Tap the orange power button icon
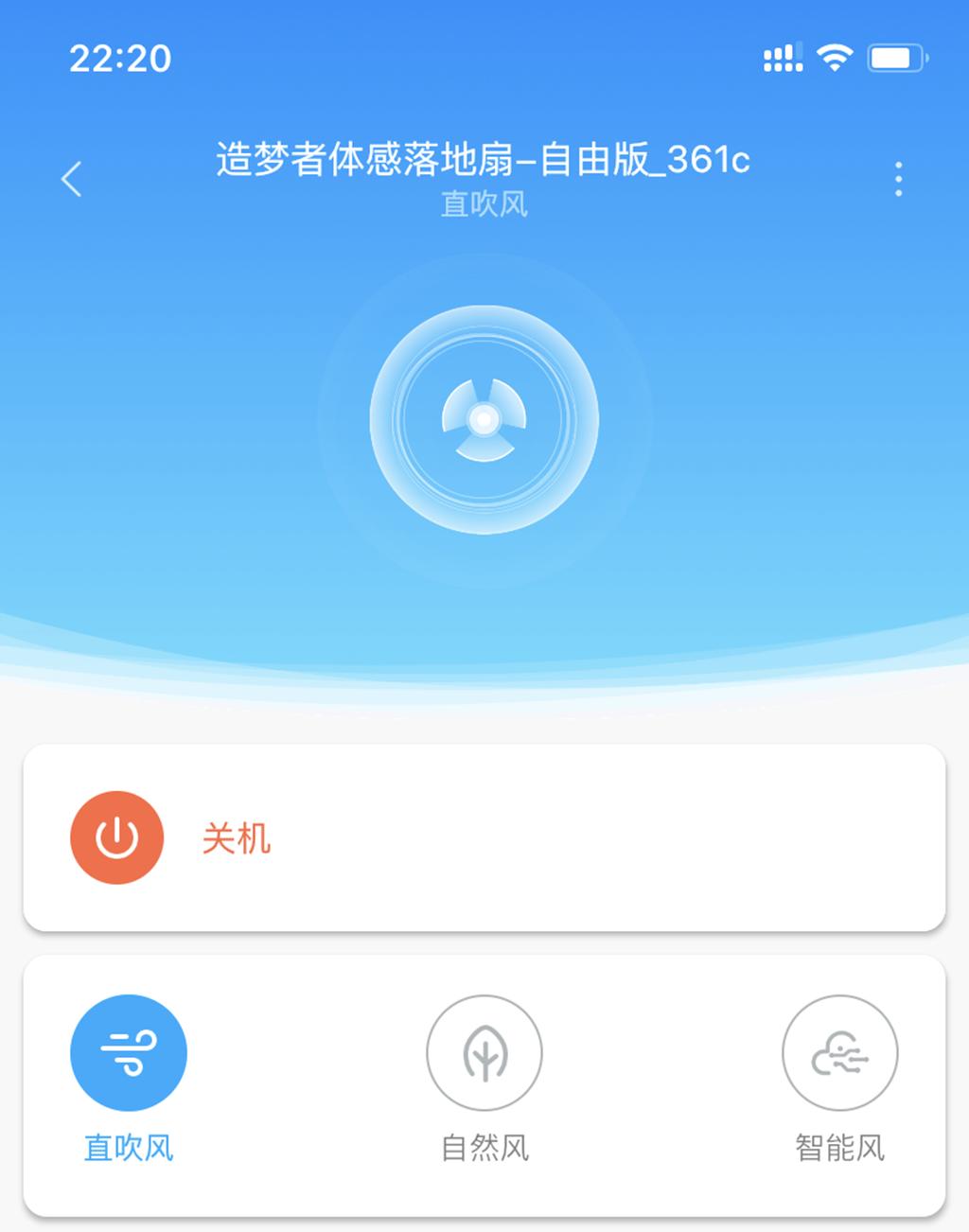 tap(116, 838)
